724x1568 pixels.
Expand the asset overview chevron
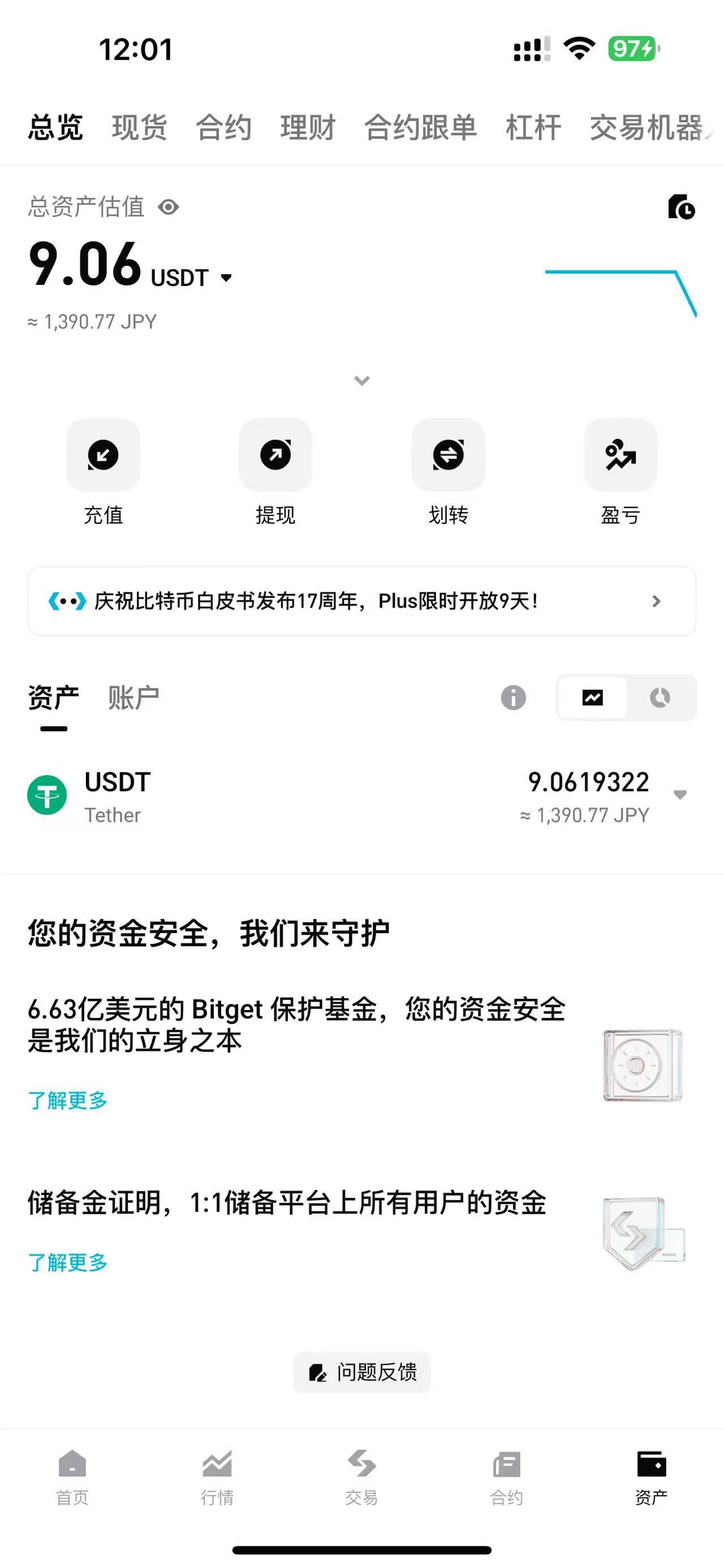pos(361,381)
